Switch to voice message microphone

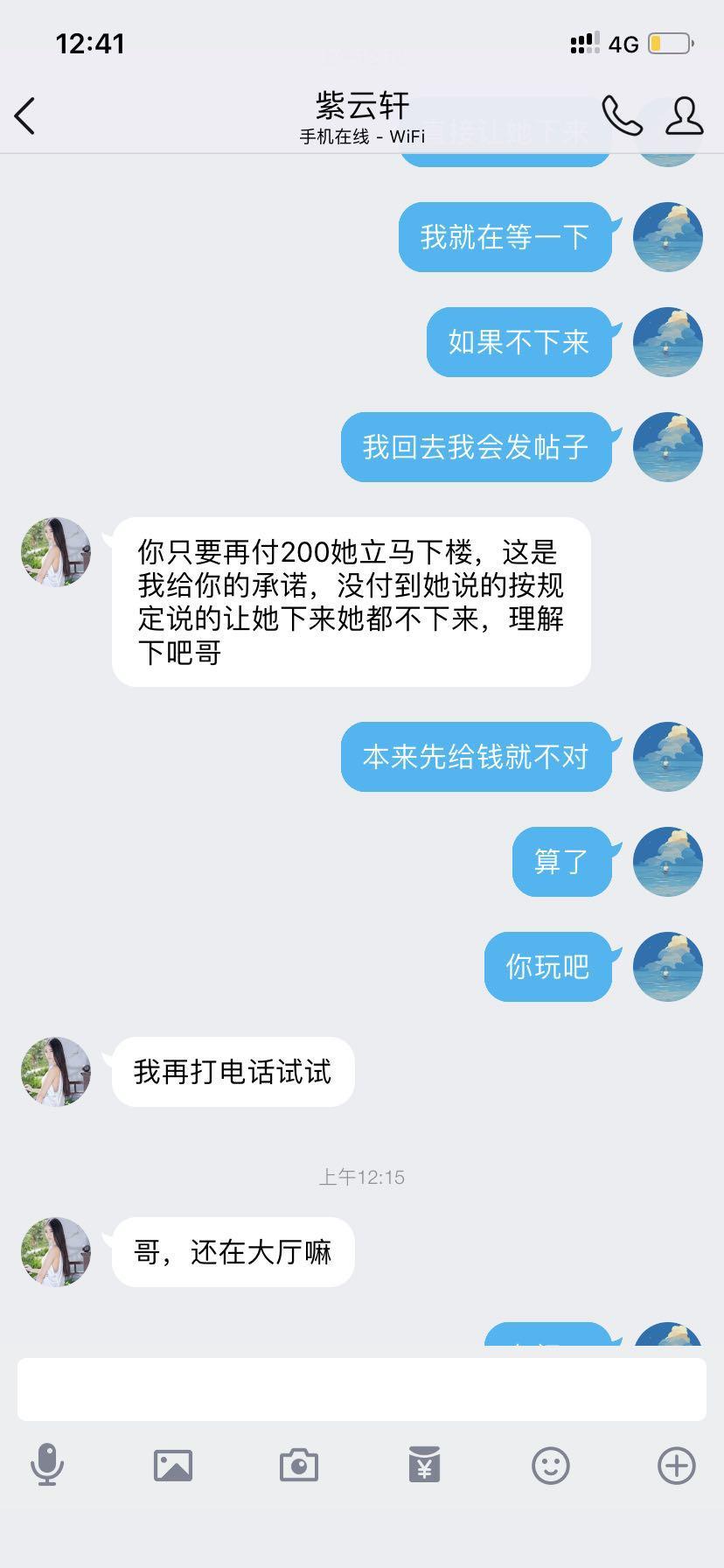(x=47, y=1465)
